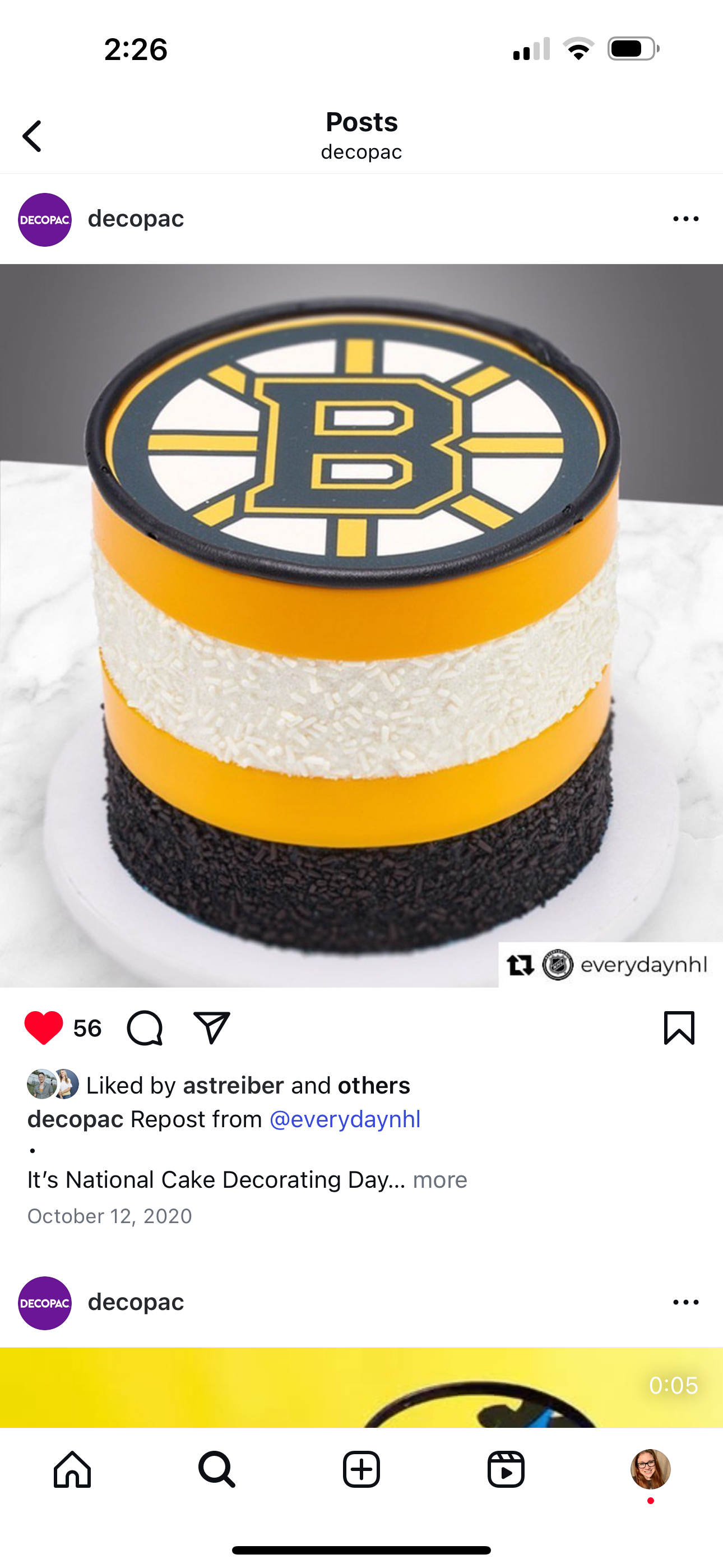Open astreiber's profile from likes

click(x=233, y=1085)
